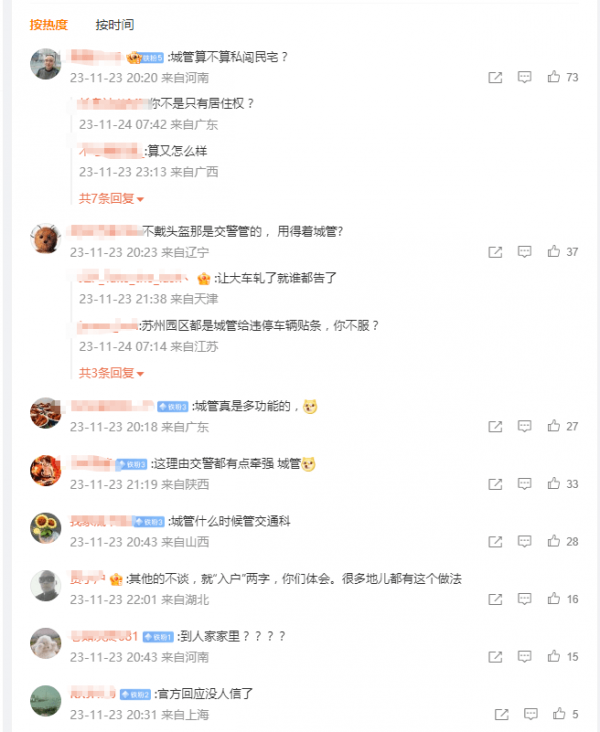
Task: Share the comment 城管什么时候管交通科
Action: tap(495, 541)
